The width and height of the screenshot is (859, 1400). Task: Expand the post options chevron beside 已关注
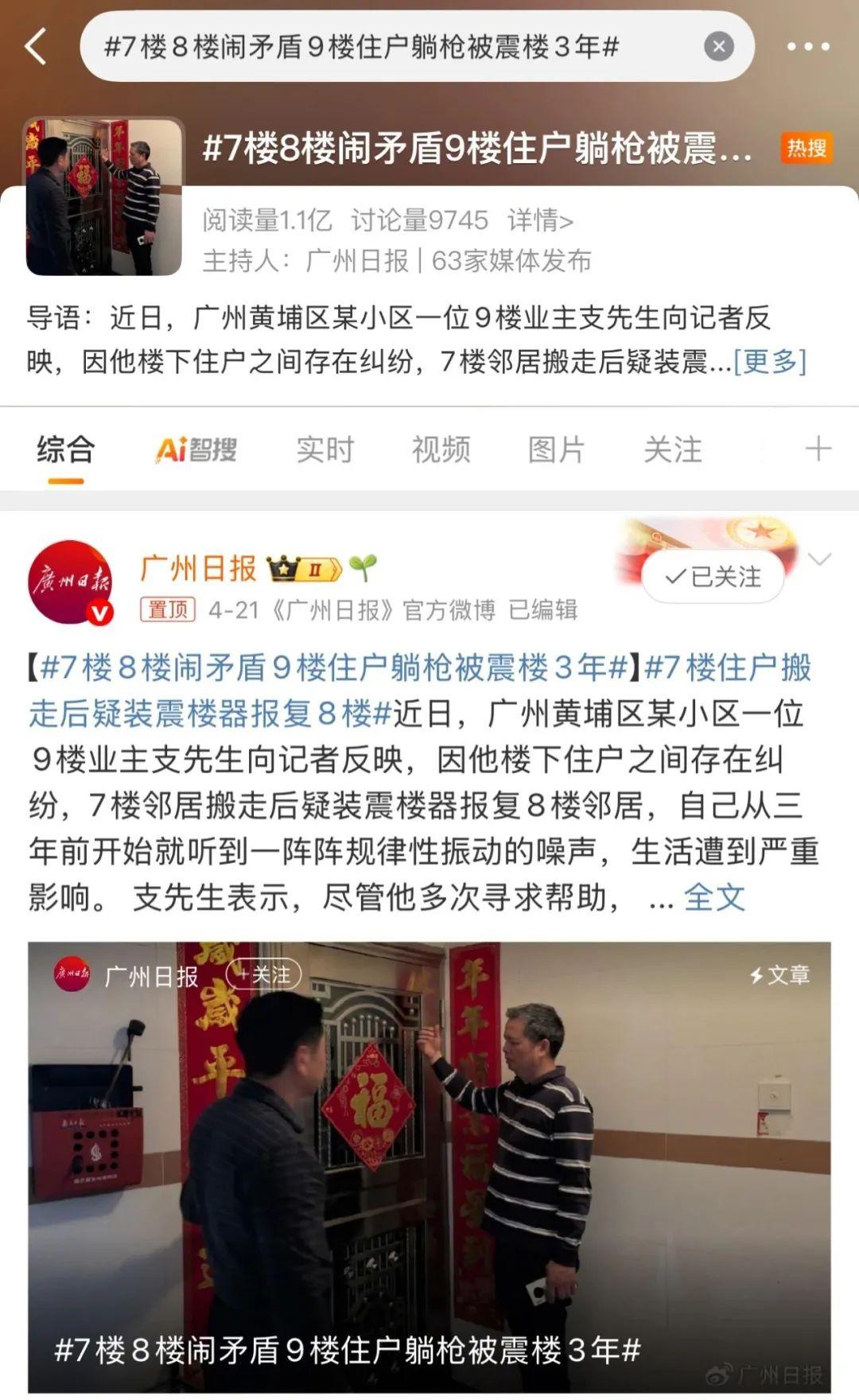tap(819, 559)
